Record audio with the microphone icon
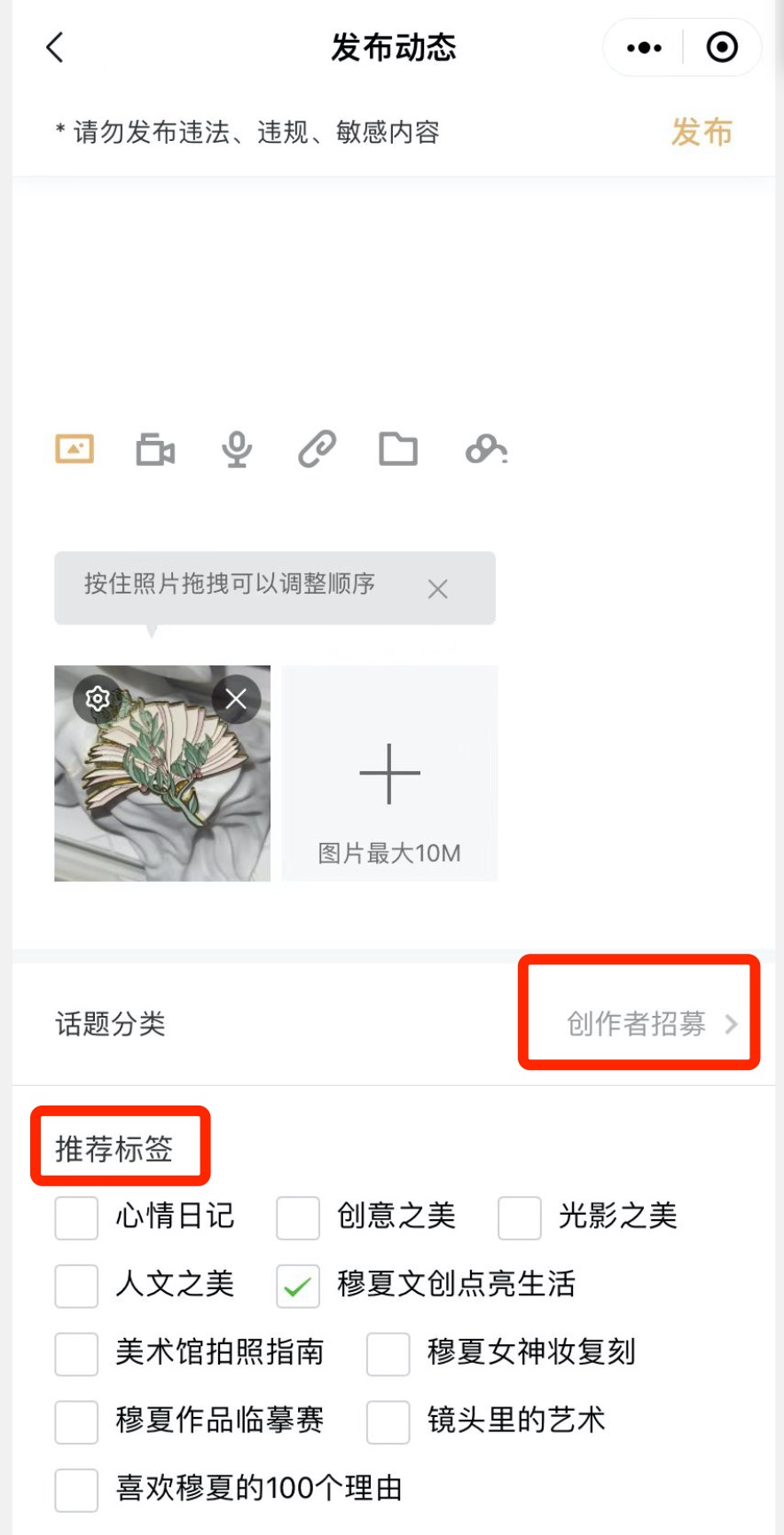This screenshot has width=784, height=1535. [x=236, y=450]
